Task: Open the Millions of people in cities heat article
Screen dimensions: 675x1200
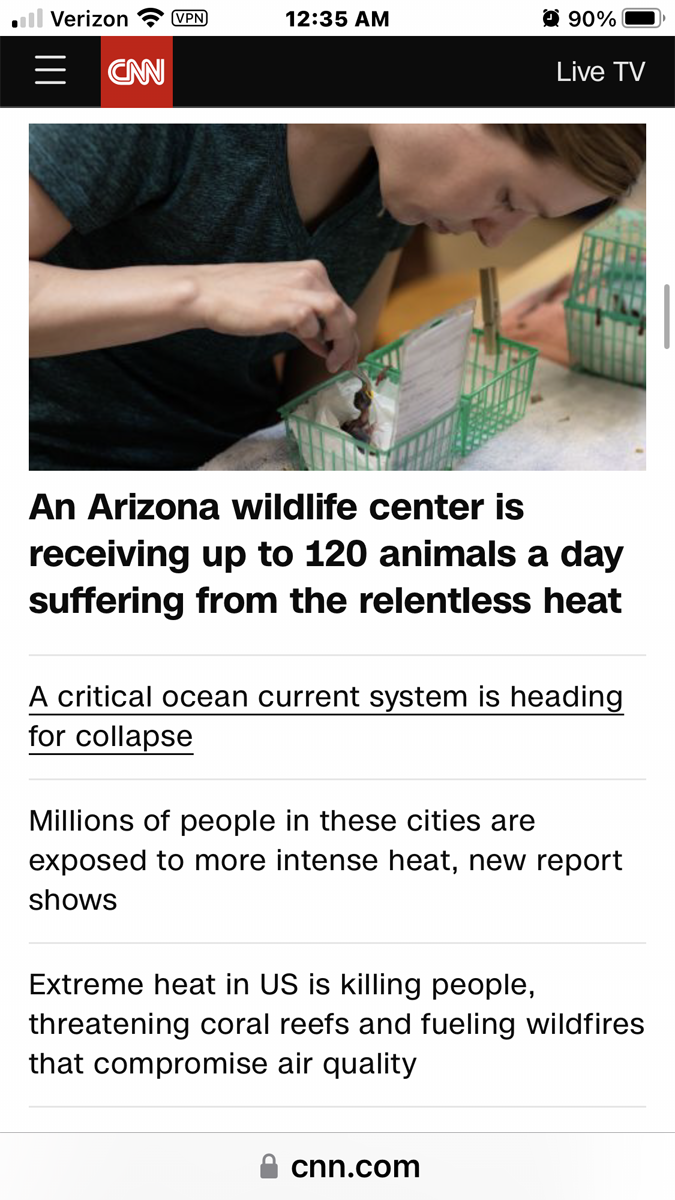Action: pyautogui.click(x=326, y=860)
